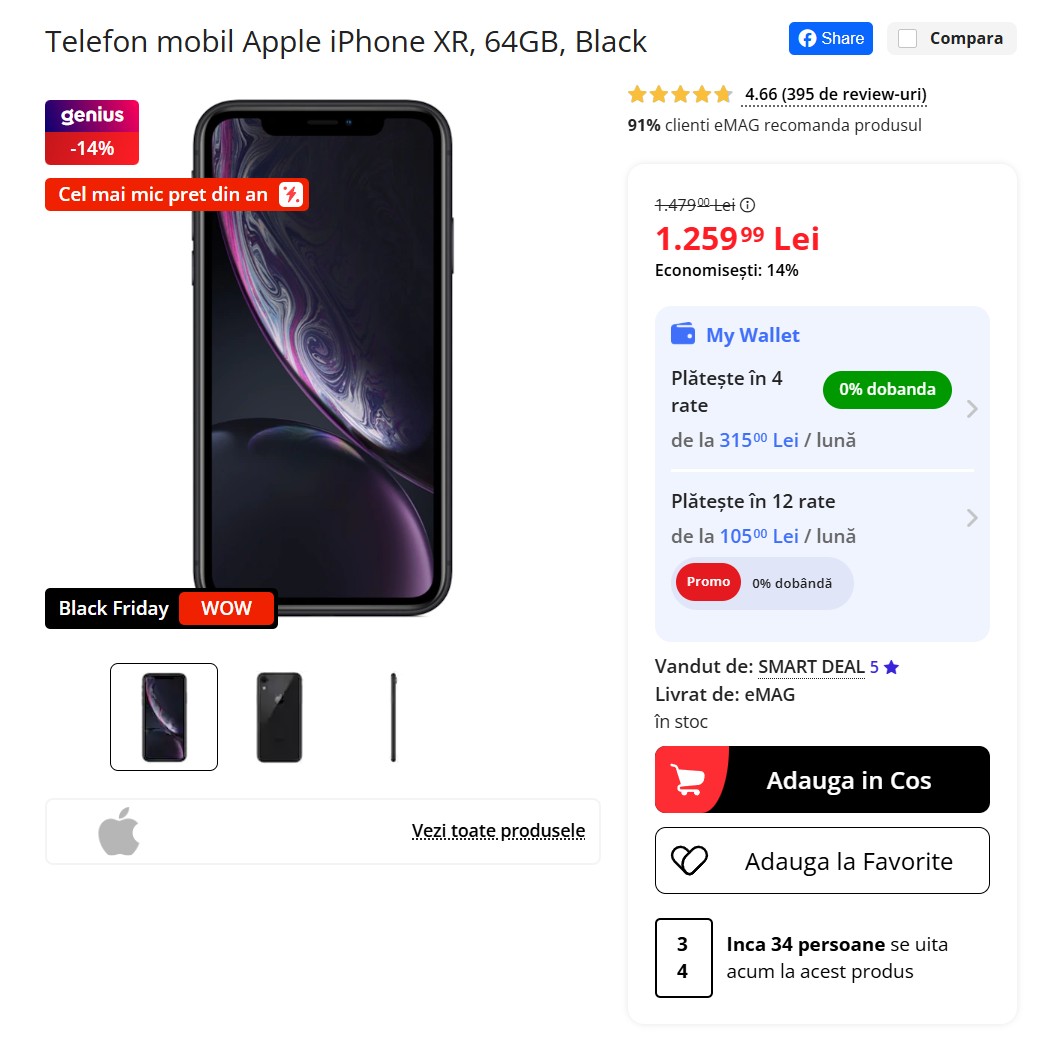Screen dimensions: 1051x1041
Task: Share product on Facebook
Action: [x=830, y=39]
